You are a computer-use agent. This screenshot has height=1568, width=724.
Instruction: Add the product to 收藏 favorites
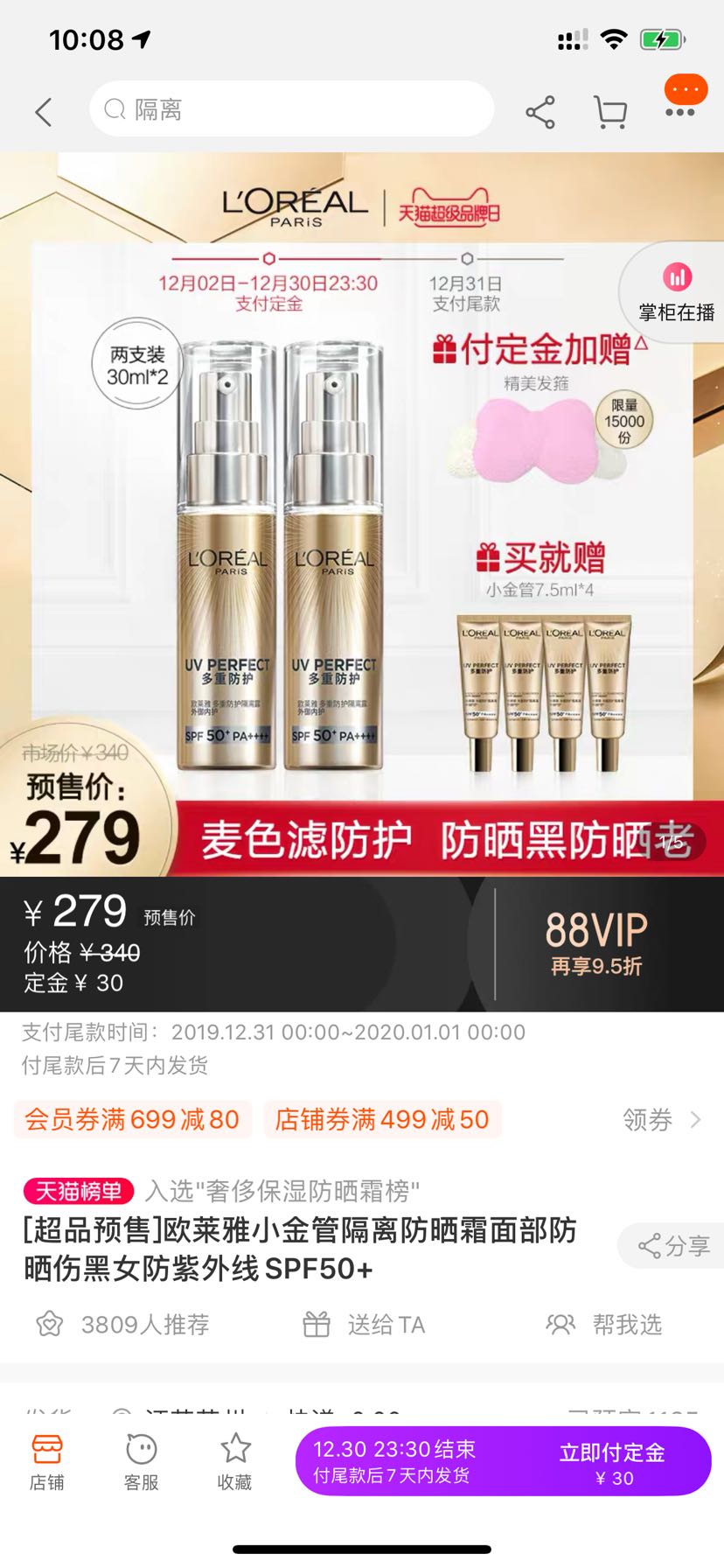point(234,1463)
